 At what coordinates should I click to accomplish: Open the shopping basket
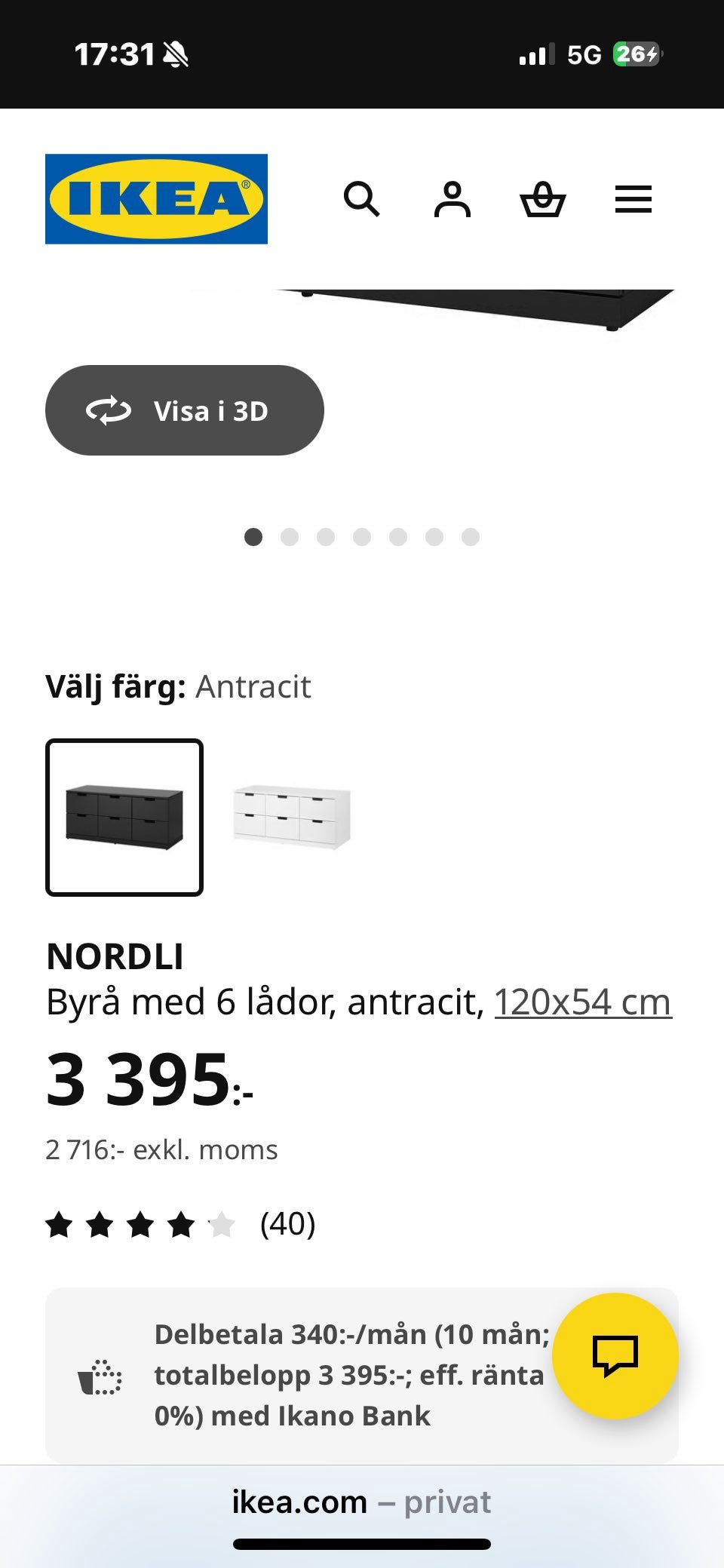(542, 200)
